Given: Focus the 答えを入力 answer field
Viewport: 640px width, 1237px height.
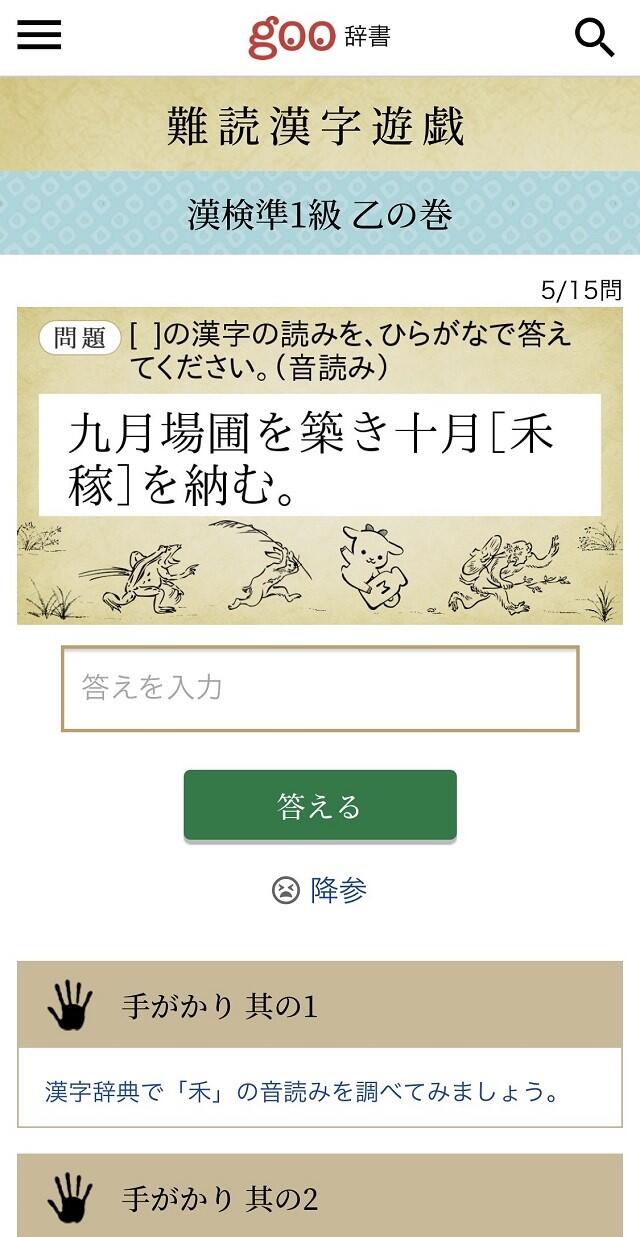Looking at the screenshot, I should click(320, 688).
